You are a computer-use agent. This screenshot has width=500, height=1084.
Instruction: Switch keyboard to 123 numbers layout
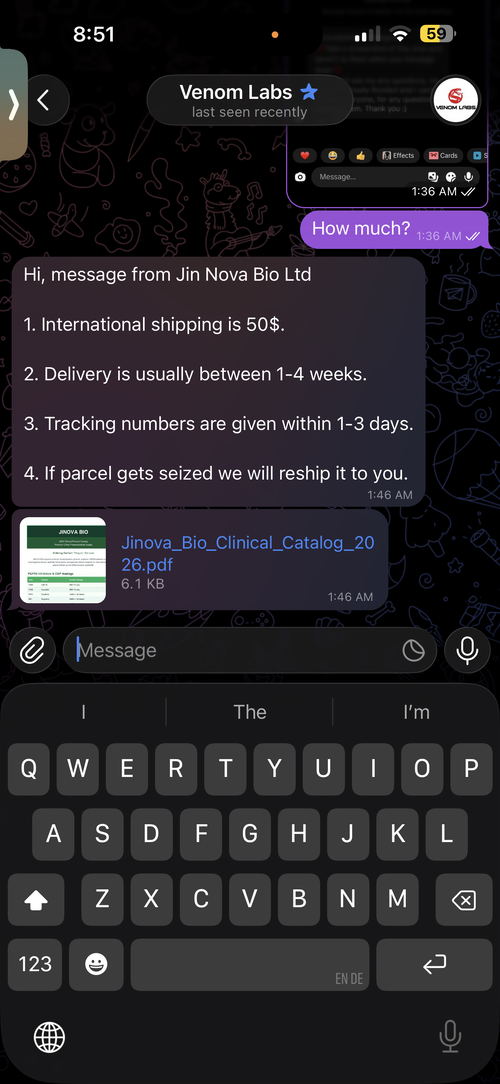point(35,964)
